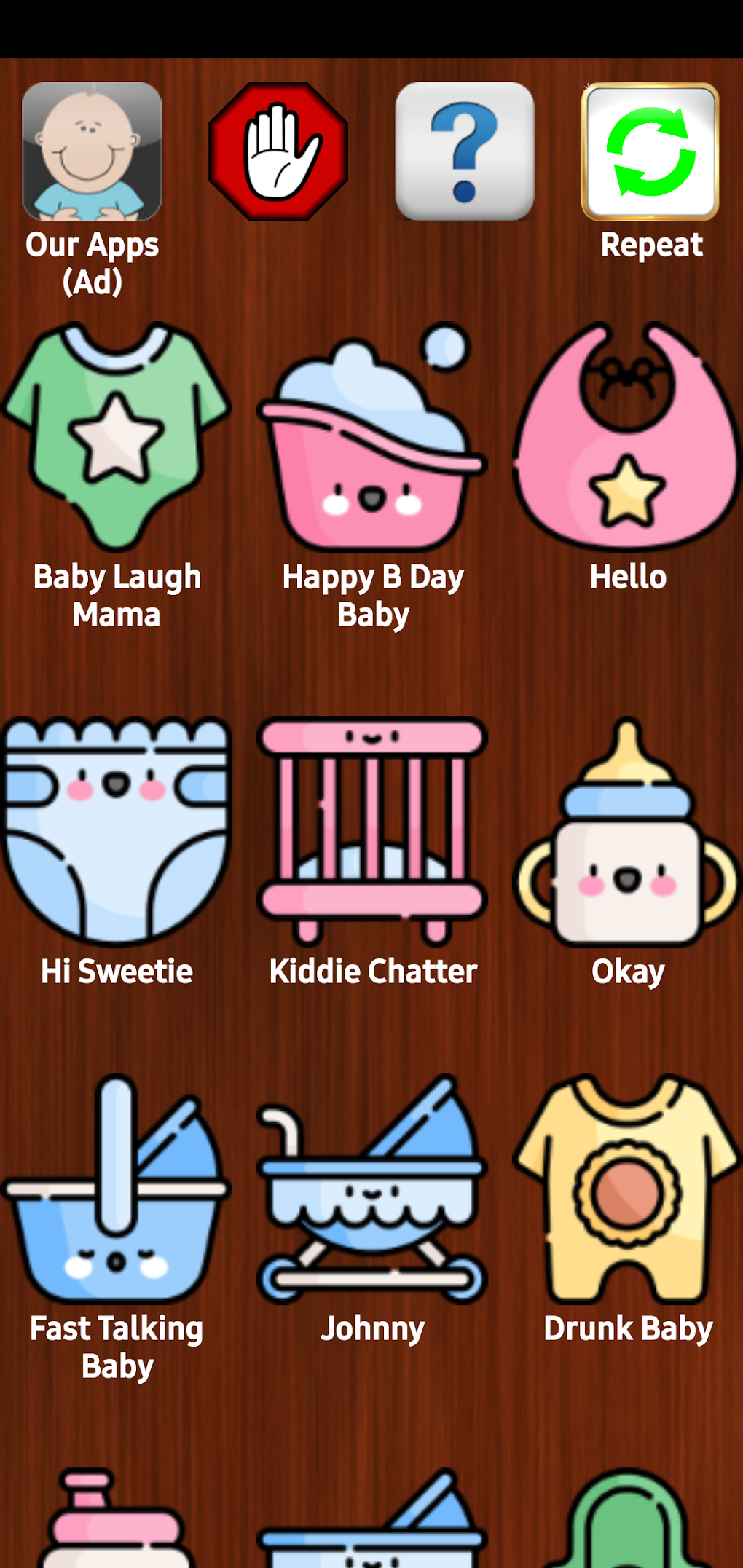Select the Hi Sweetie sound
The image size is (743, 1568).
(x=117, y=830)
